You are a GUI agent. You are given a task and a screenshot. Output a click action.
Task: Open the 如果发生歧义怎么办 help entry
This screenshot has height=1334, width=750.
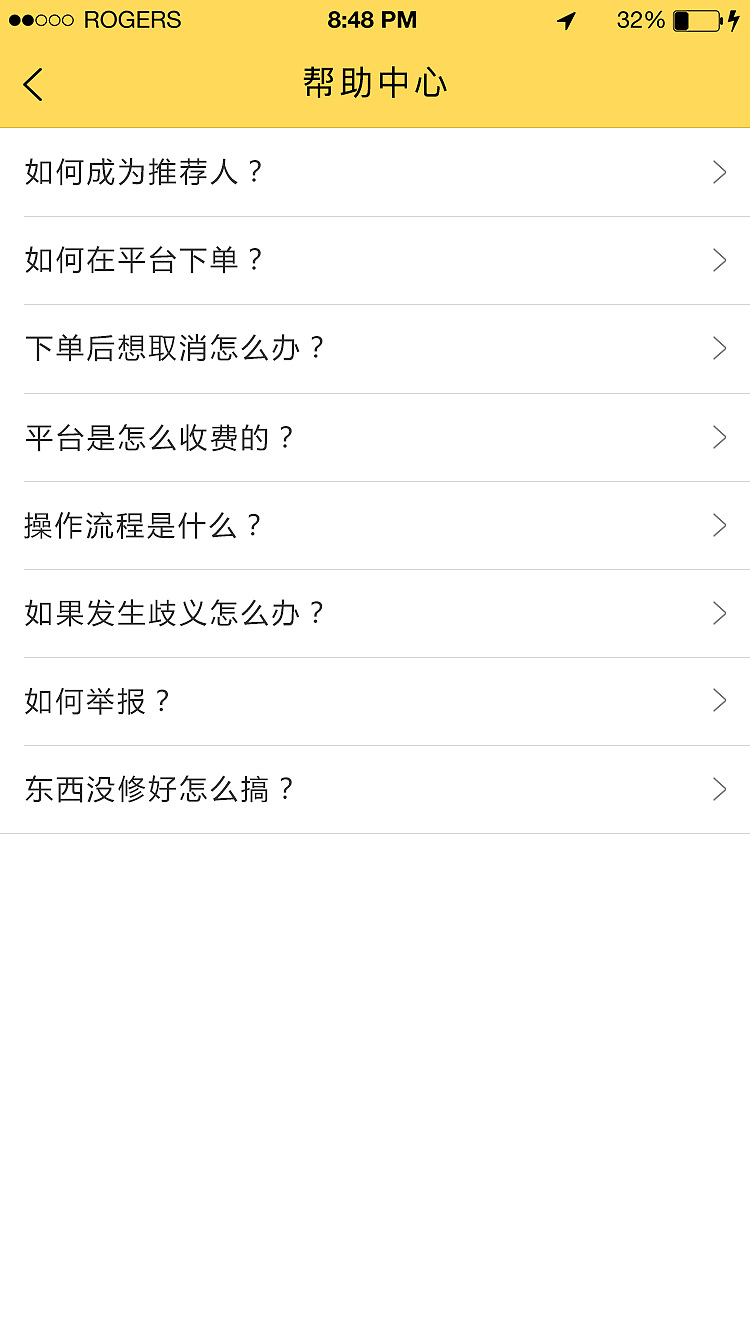click(x=375, y=613)
